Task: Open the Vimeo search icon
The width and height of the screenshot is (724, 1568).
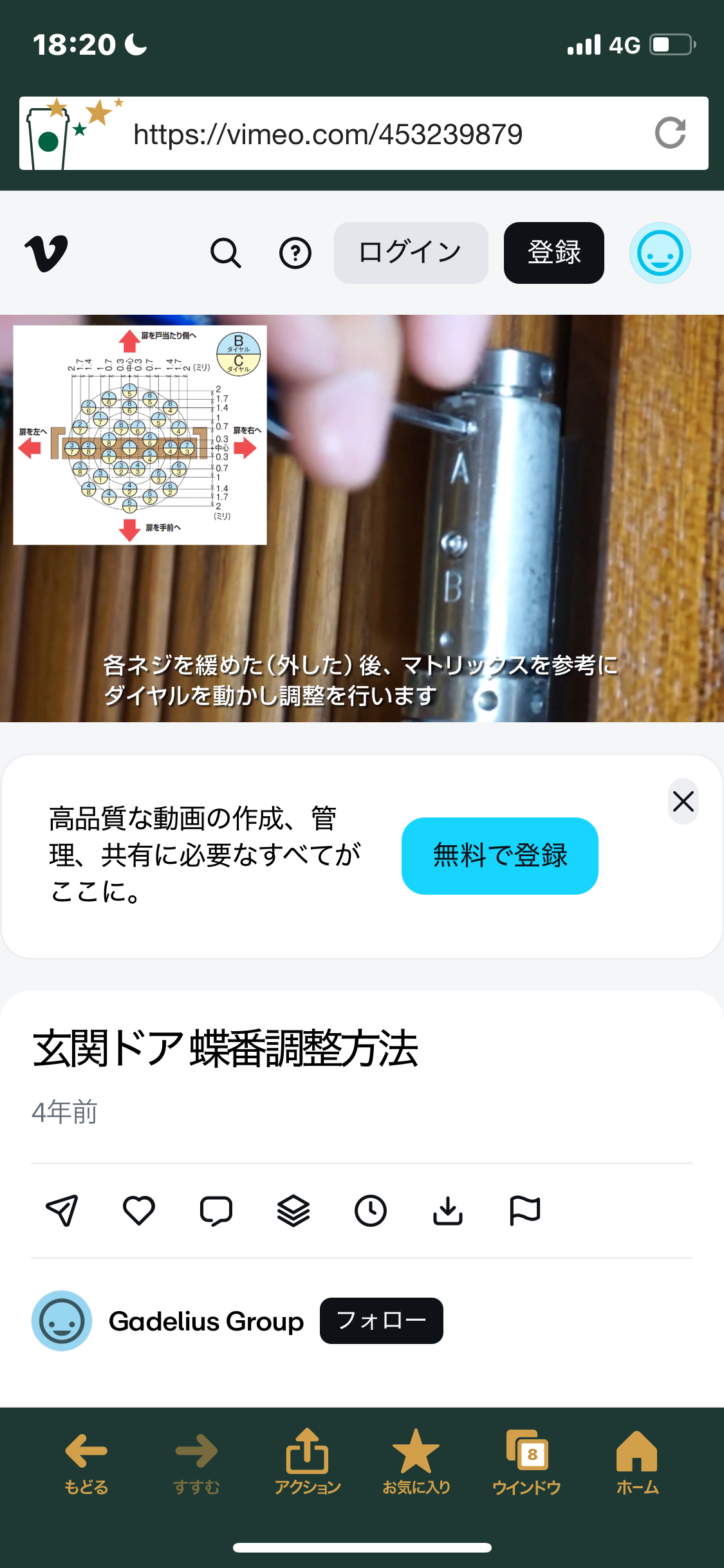Action: pyautogui.click(x=225, y=253)
